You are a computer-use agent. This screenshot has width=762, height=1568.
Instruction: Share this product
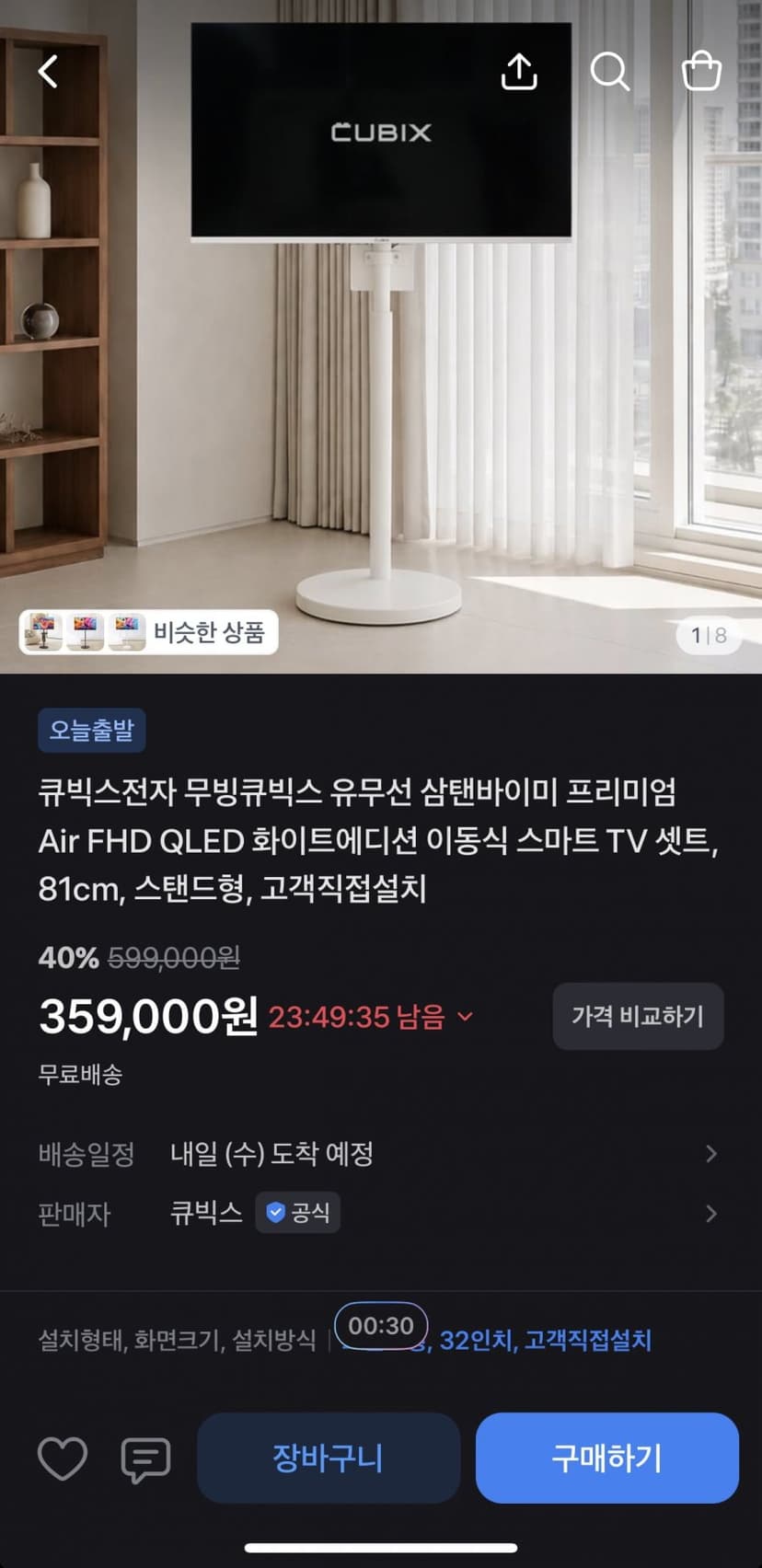coord(519,71)
